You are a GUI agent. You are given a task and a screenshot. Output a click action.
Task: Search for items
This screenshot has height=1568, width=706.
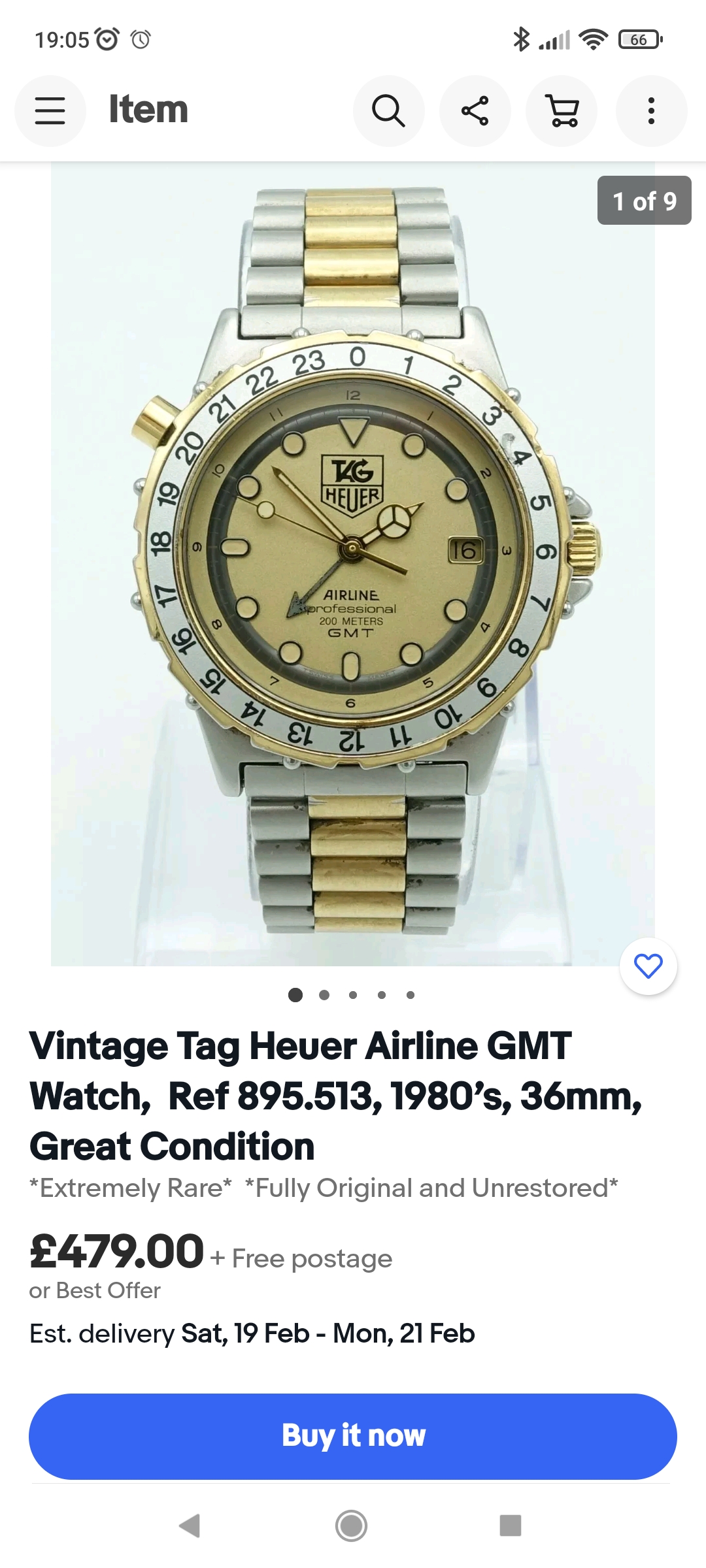click(x=389, y=110)
